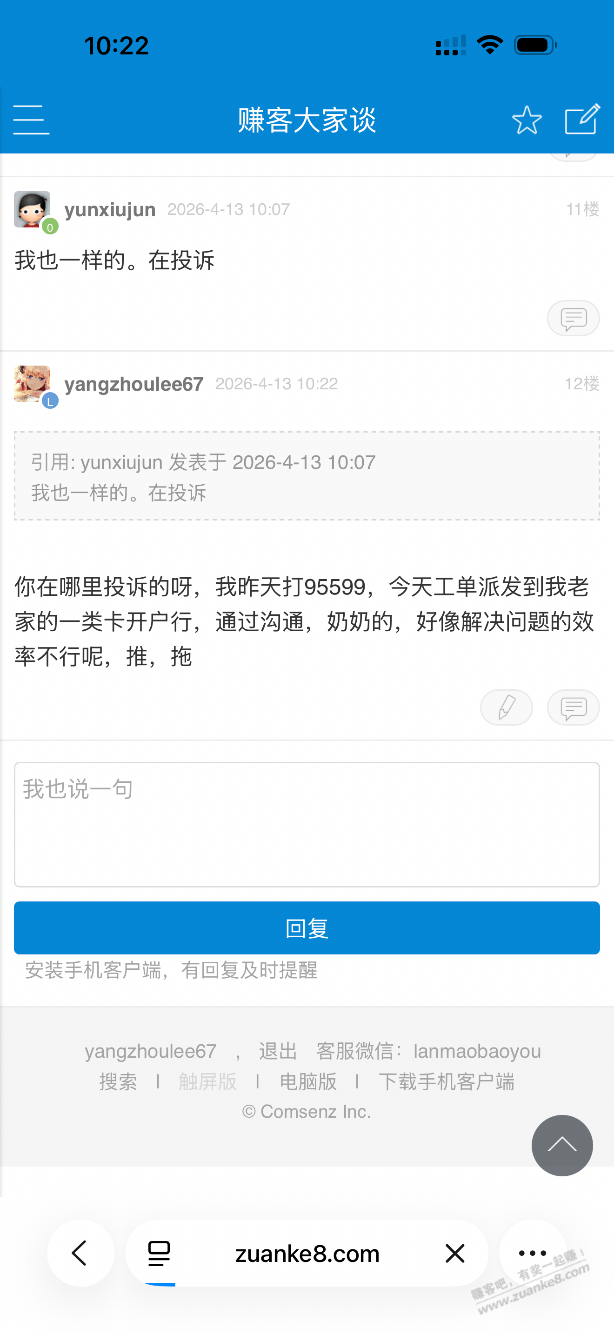Submit with the 回复 button

(x=306, y=928)
